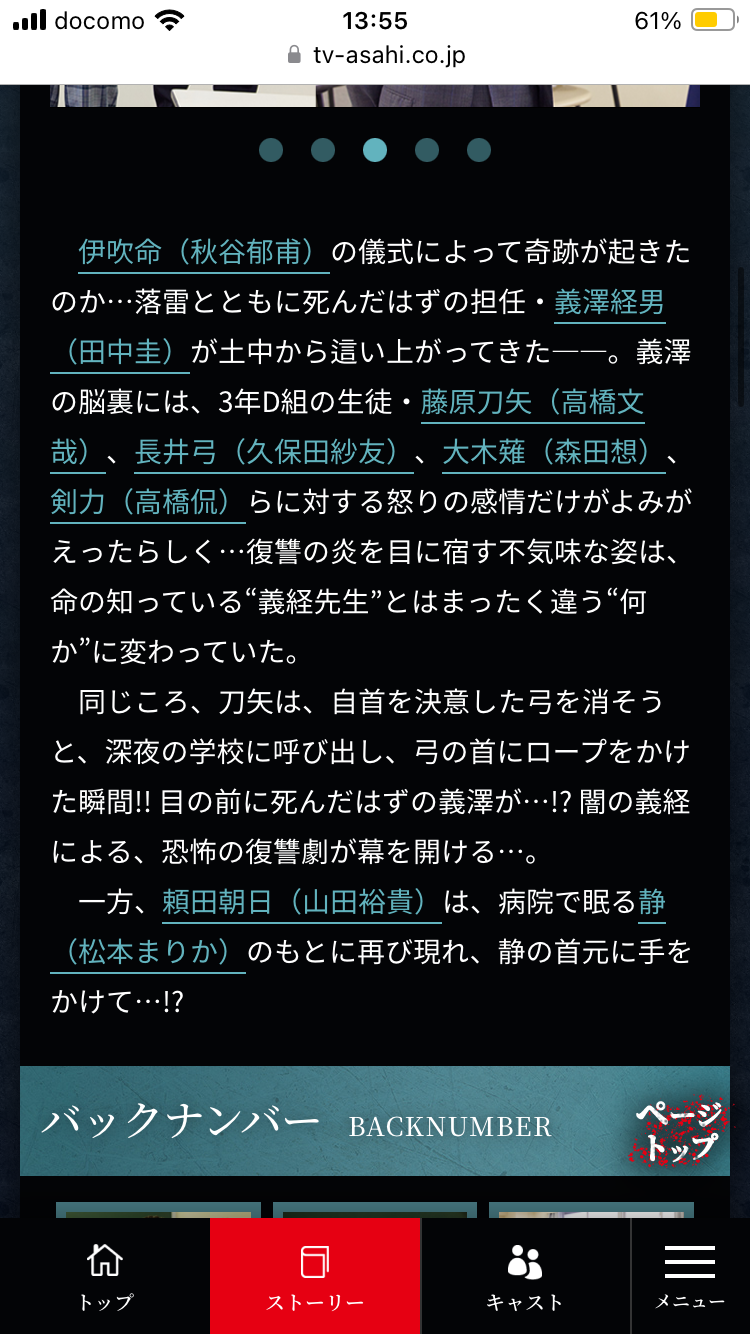Image resolution: width=750 pixels, height=1334 pixels.
Task: Switch to the ストーリー tab
Action: click(x=315, y=1276)
